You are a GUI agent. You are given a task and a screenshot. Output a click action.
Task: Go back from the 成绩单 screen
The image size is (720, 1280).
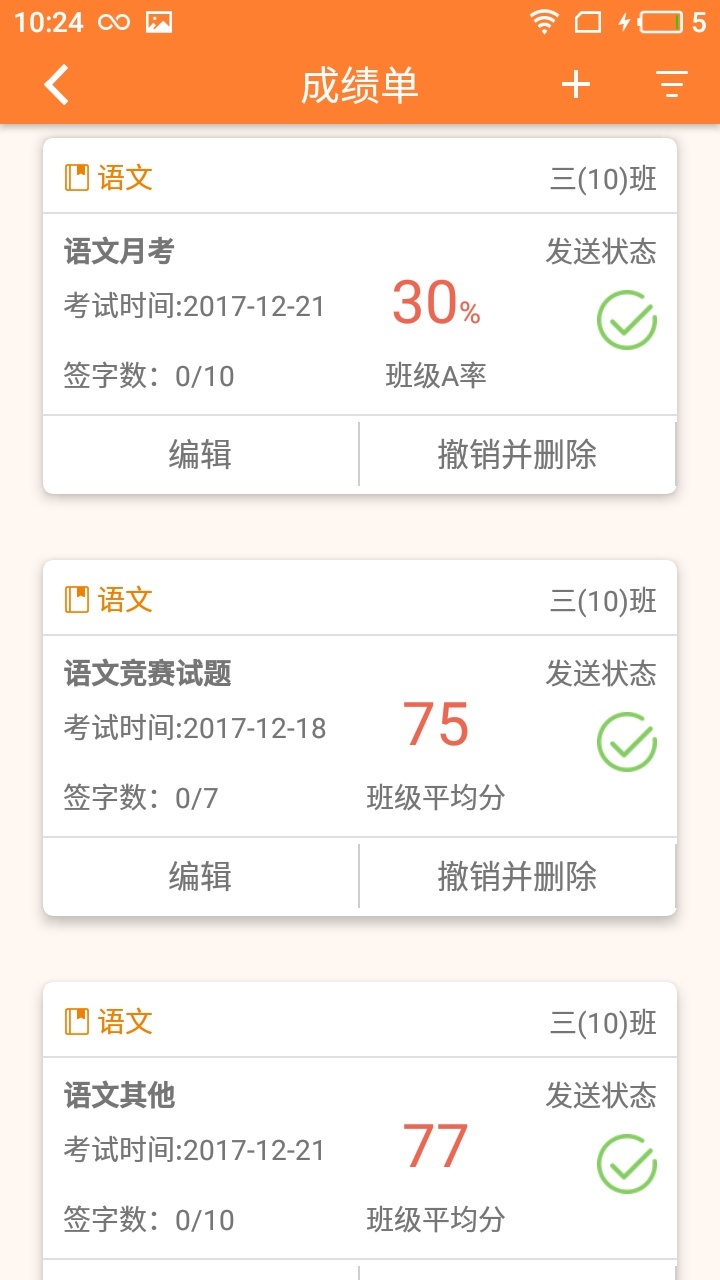57,85
